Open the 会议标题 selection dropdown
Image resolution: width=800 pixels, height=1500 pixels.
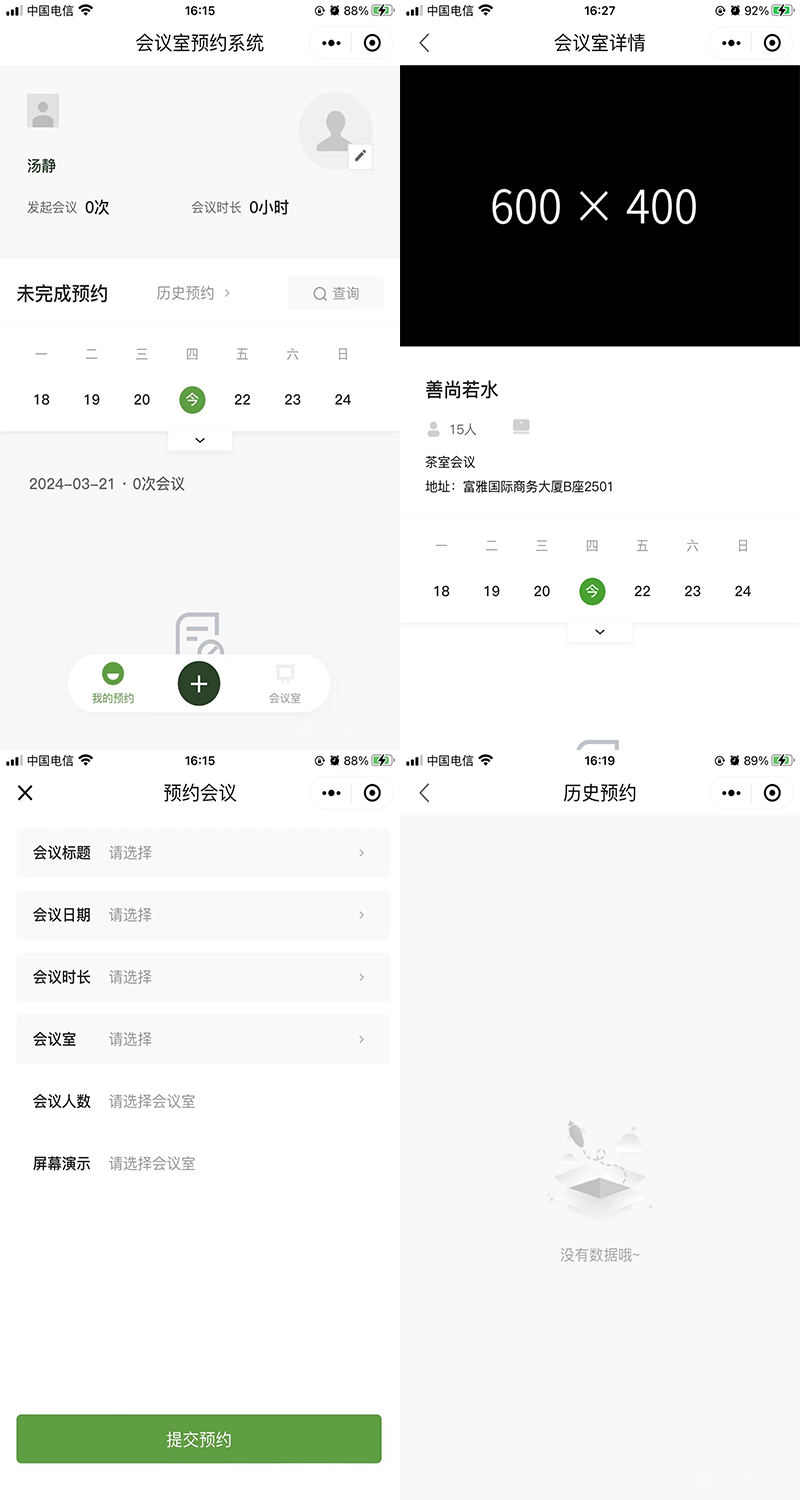coord(200,853)
